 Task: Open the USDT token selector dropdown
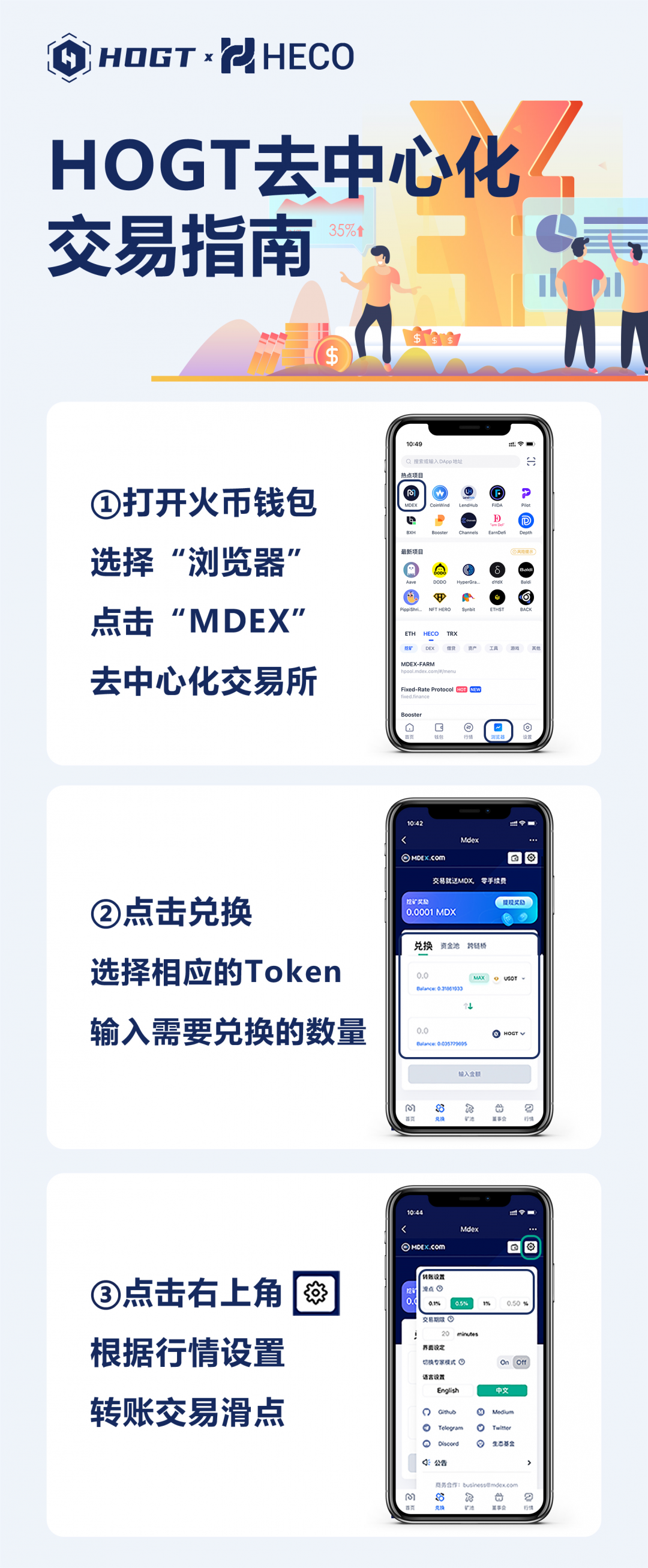click(514, 978)
